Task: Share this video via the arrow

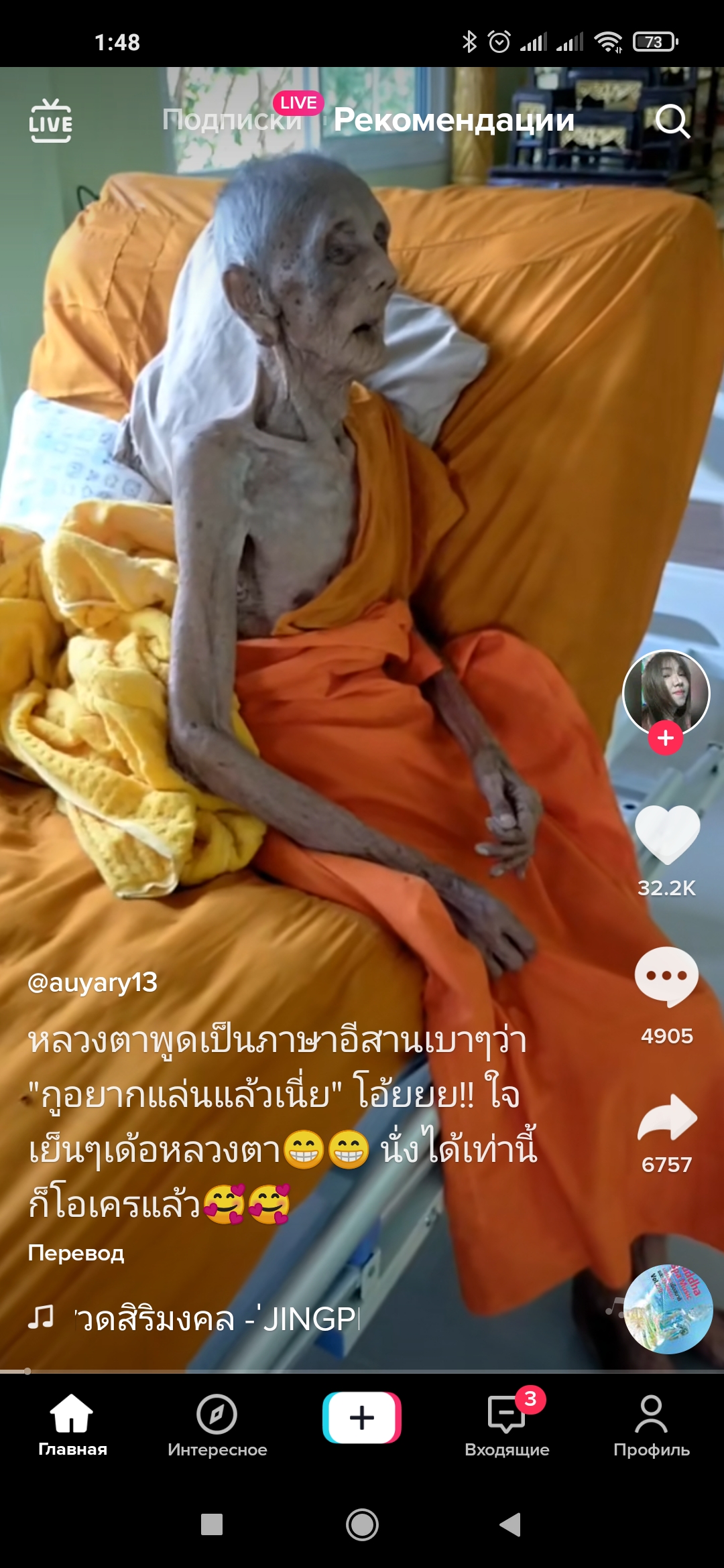Action: coord(667,1118)
